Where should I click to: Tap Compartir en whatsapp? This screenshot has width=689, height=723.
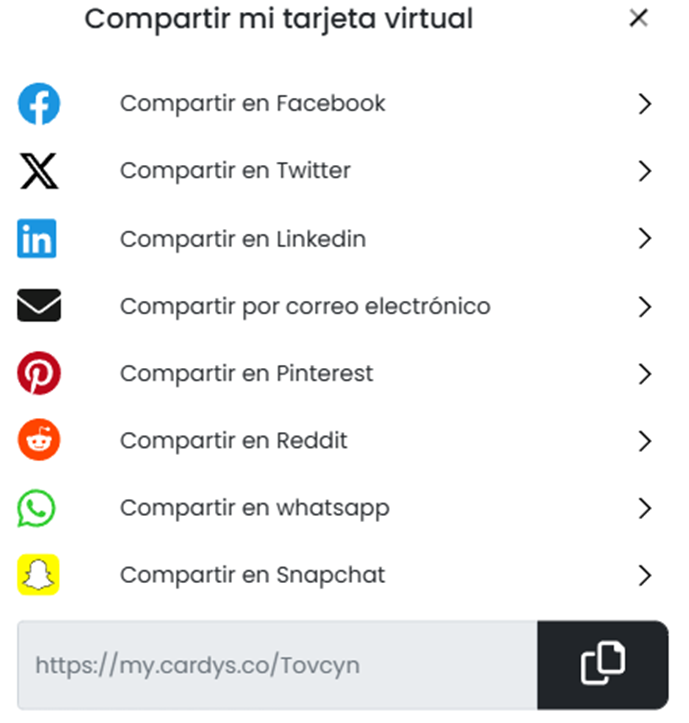coord(255,508)
